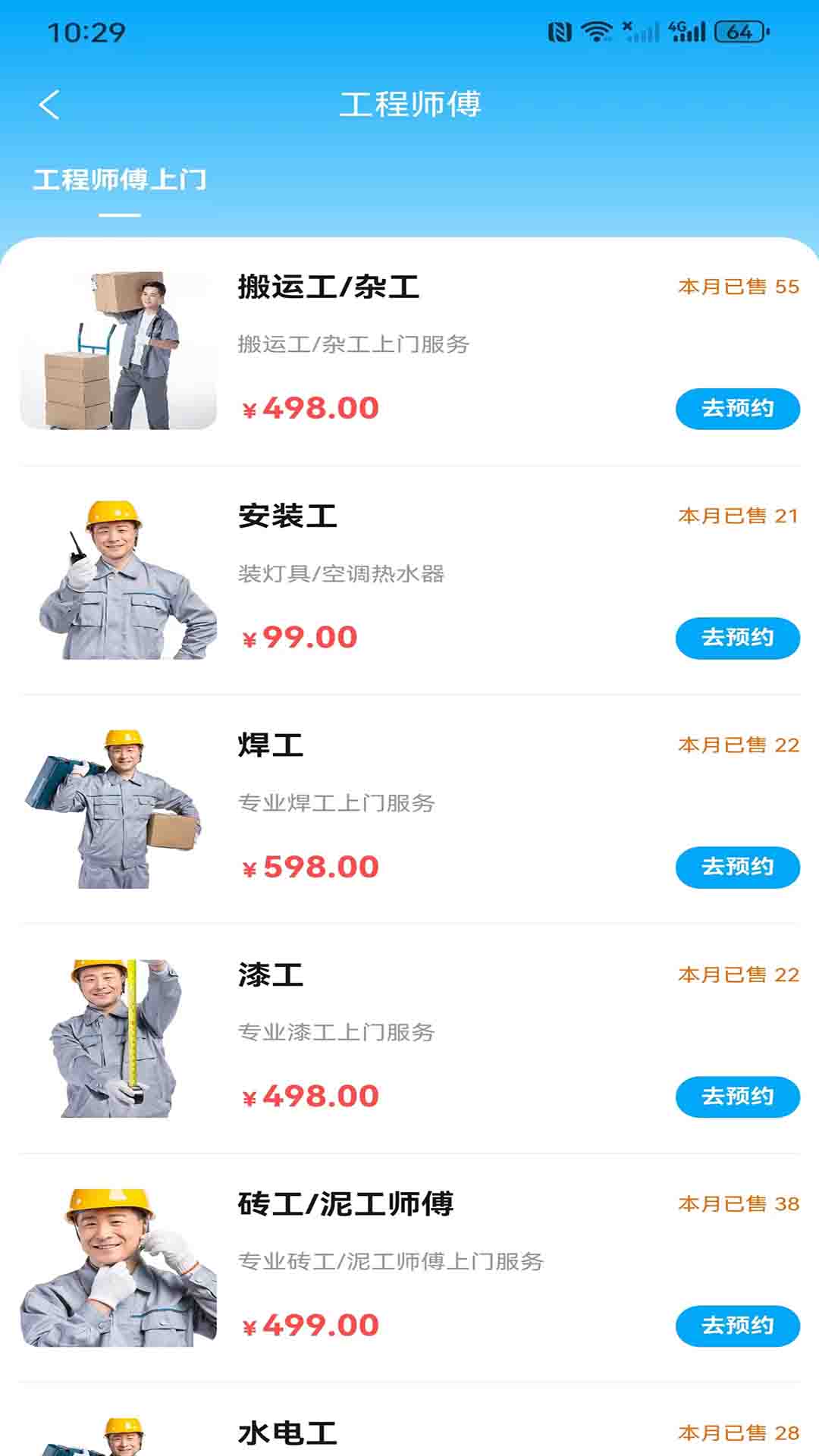Tap the clock showing 10:29
The image size is (819, 1456).
(x=87, y=32)
